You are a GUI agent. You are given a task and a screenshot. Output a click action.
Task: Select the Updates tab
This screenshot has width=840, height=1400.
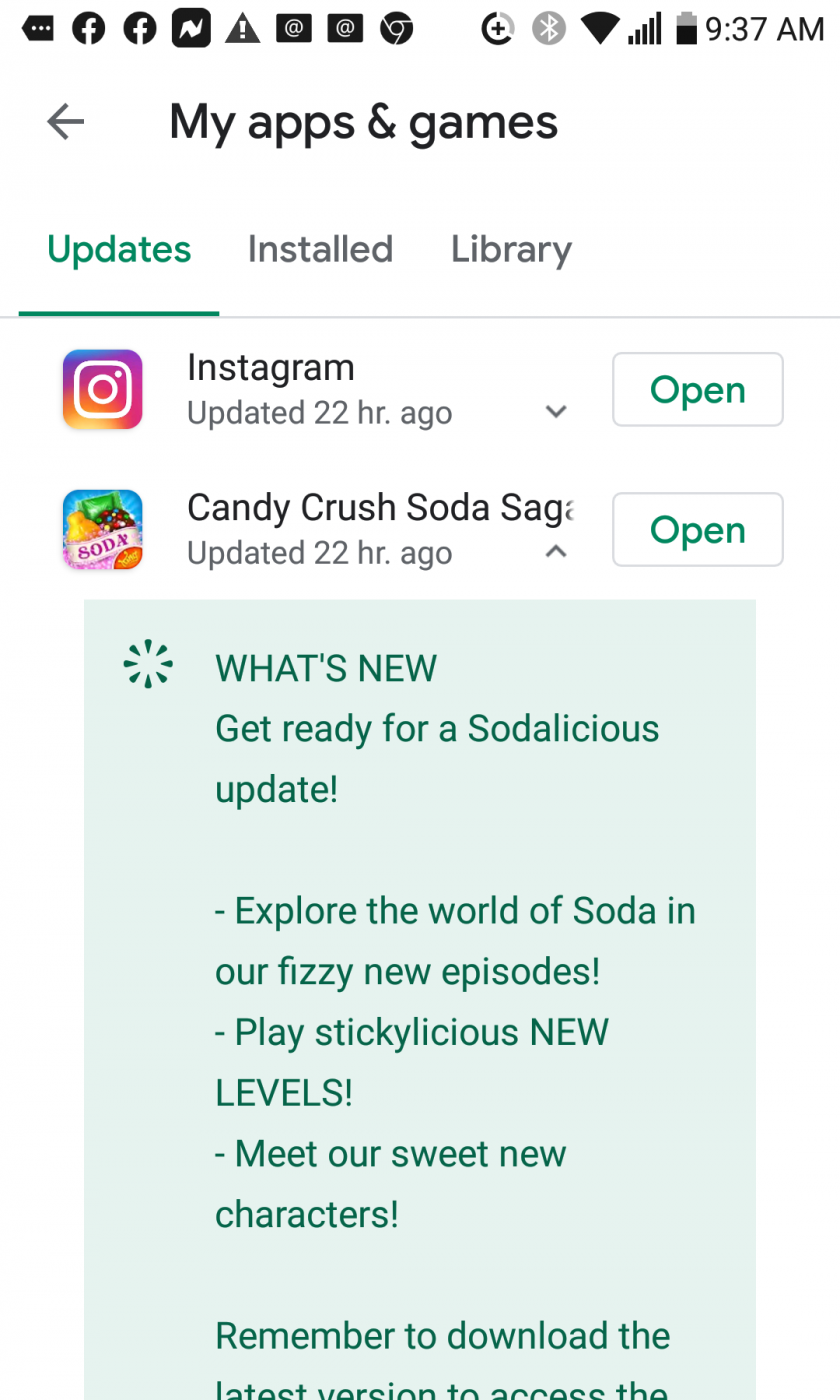119,249
